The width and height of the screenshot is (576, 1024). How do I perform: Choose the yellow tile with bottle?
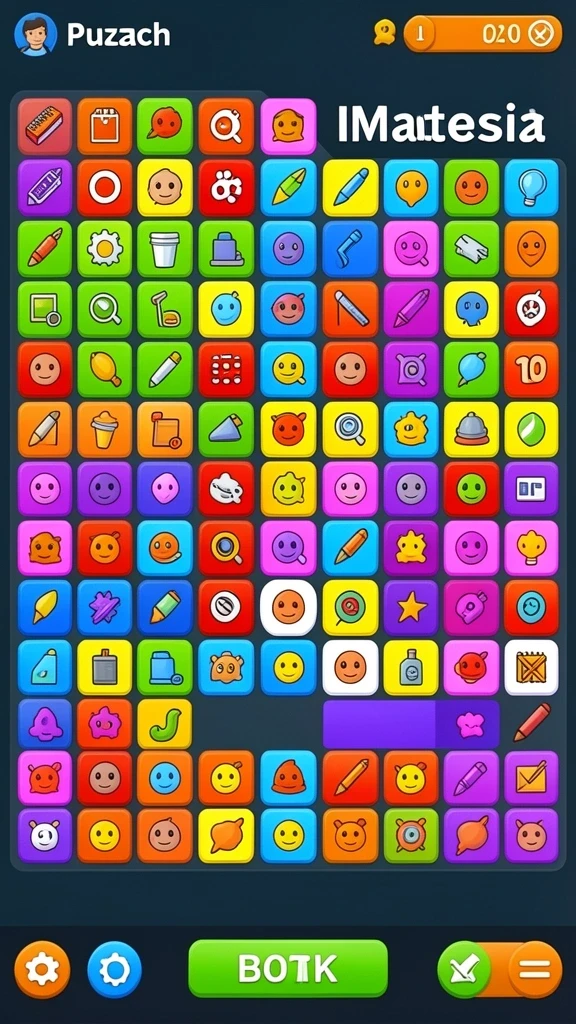click(411, 667)
